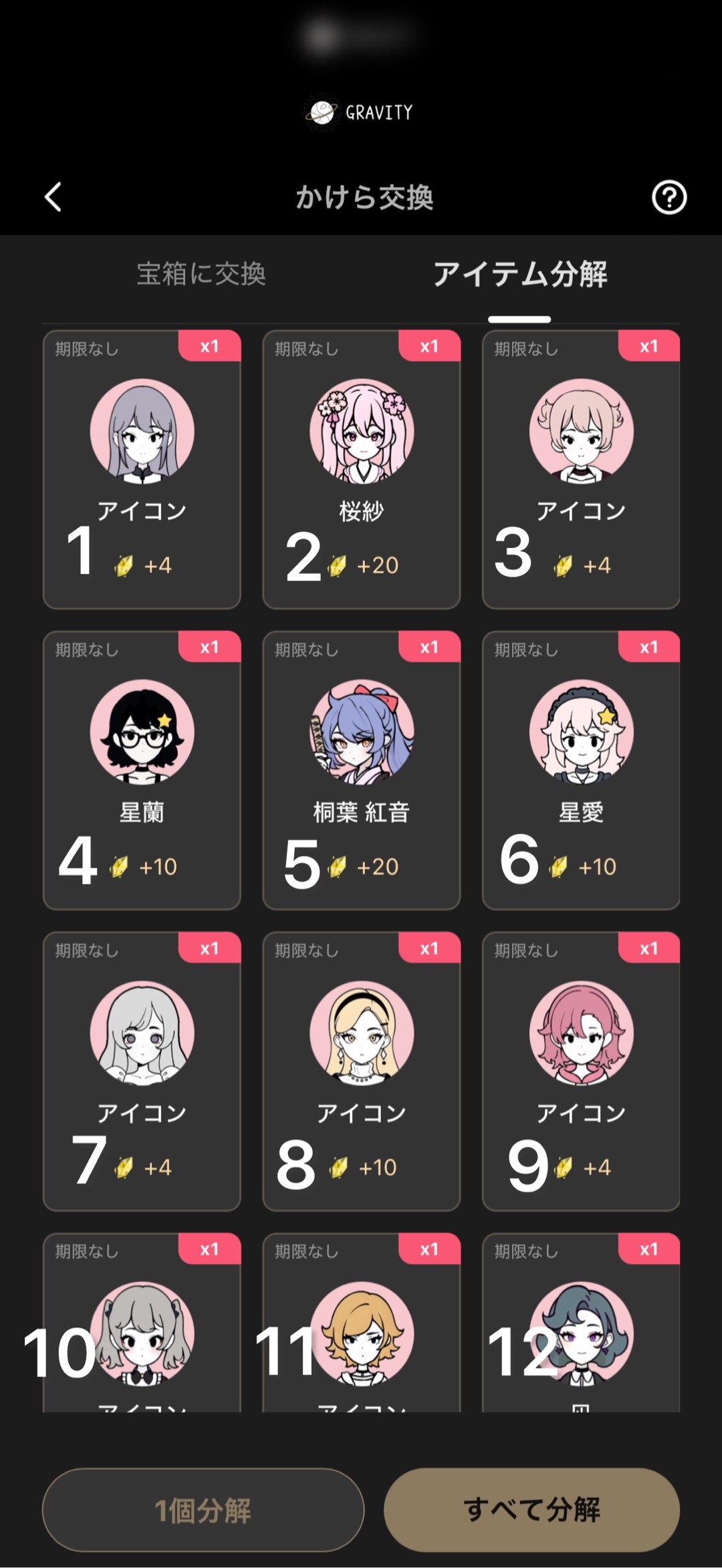Go back from the かけら交換 screen

pos(53,197)
